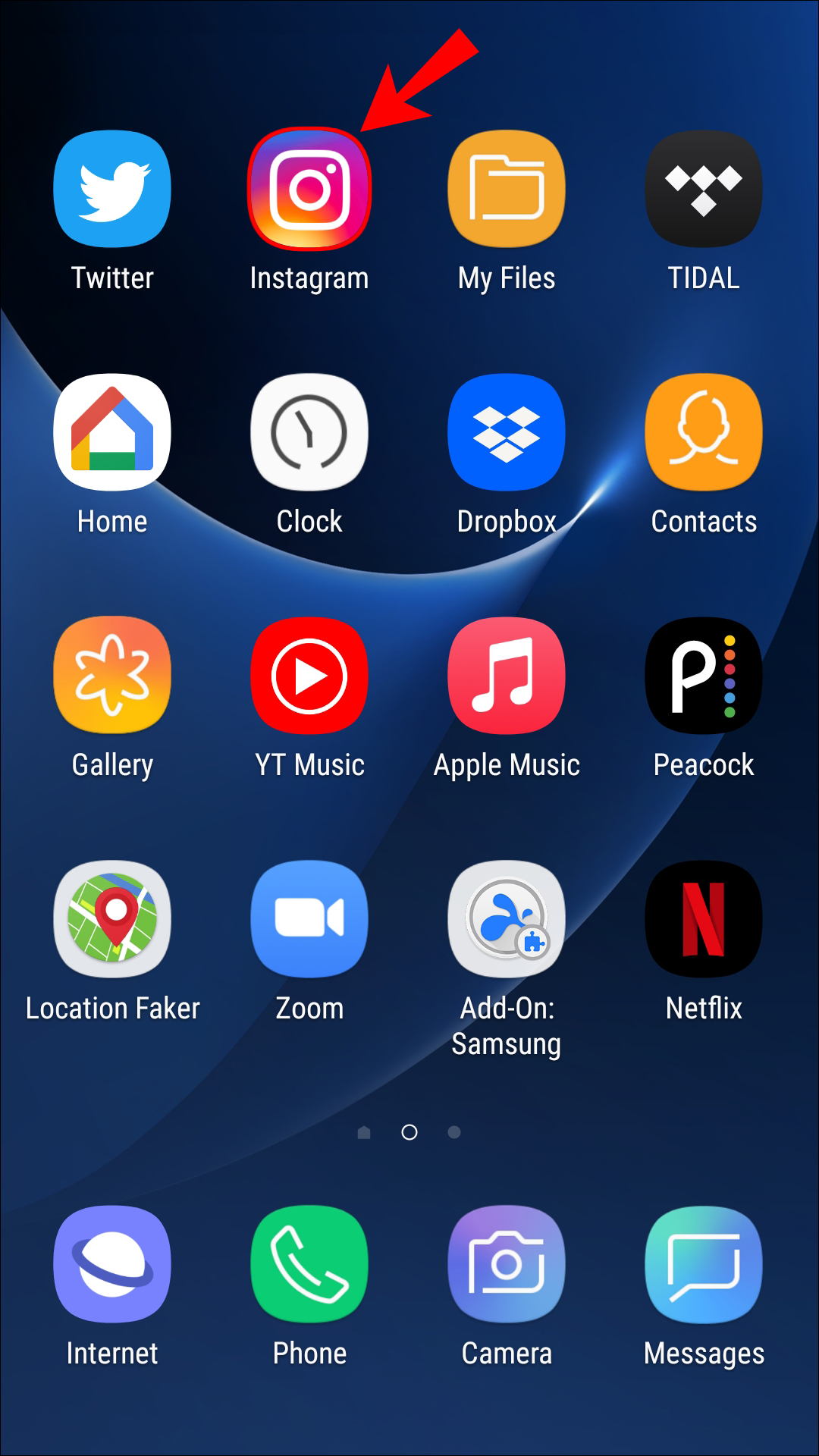This screenshot has width=819, height=1456.
Task: Launch Netflix
Action: coord(704,919)
